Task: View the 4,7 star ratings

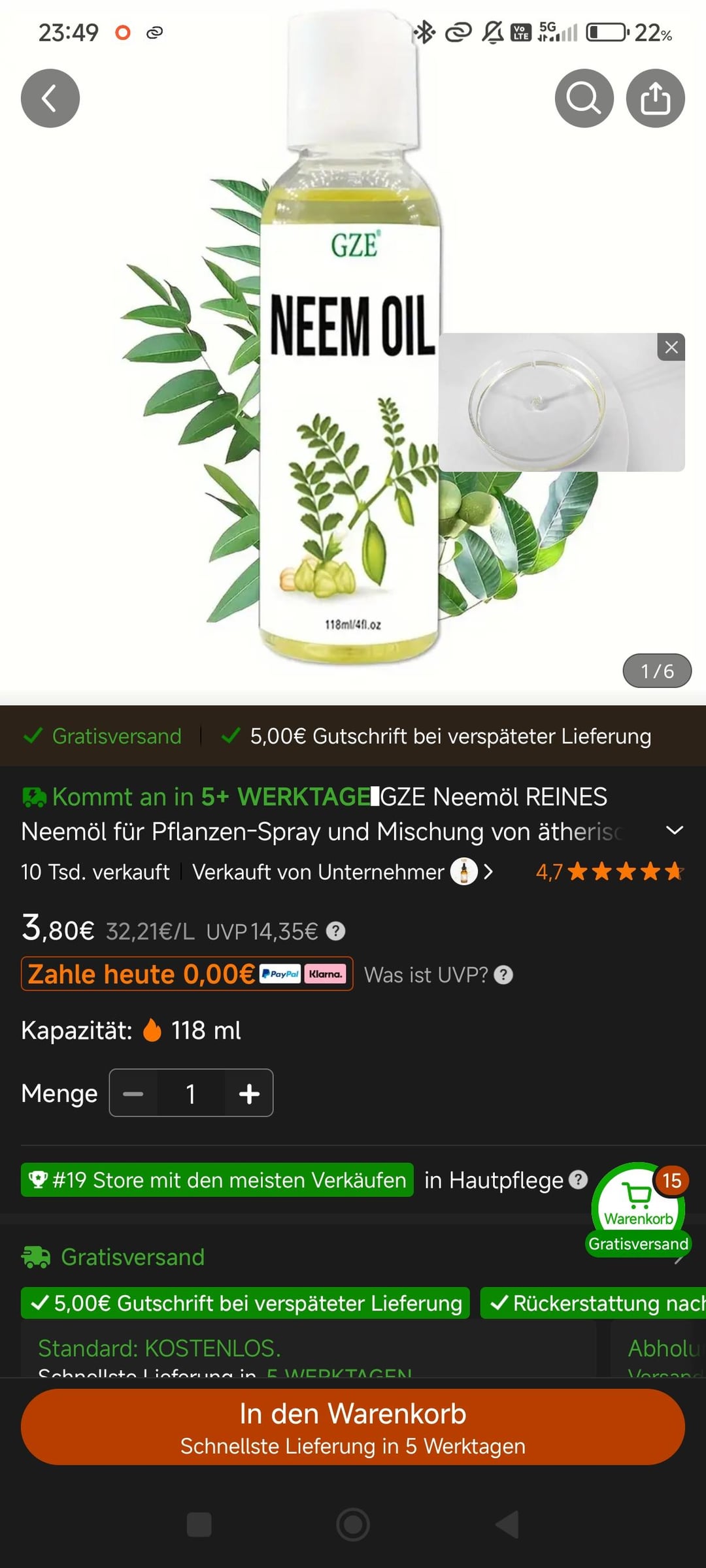Action: (609, 872)
